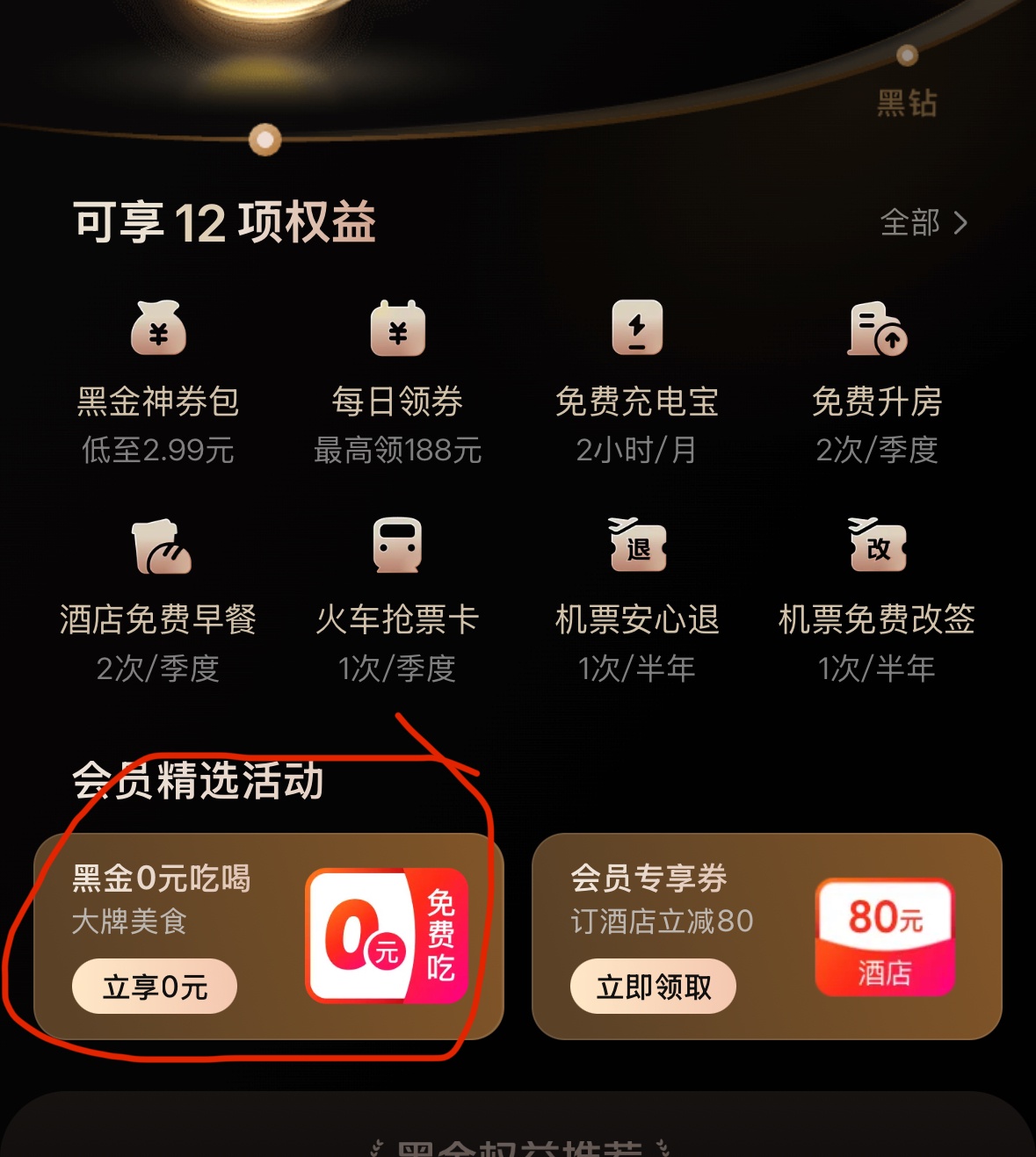View the 机票免费改签 benefit
The image size is (1036, 1157).
877,599
